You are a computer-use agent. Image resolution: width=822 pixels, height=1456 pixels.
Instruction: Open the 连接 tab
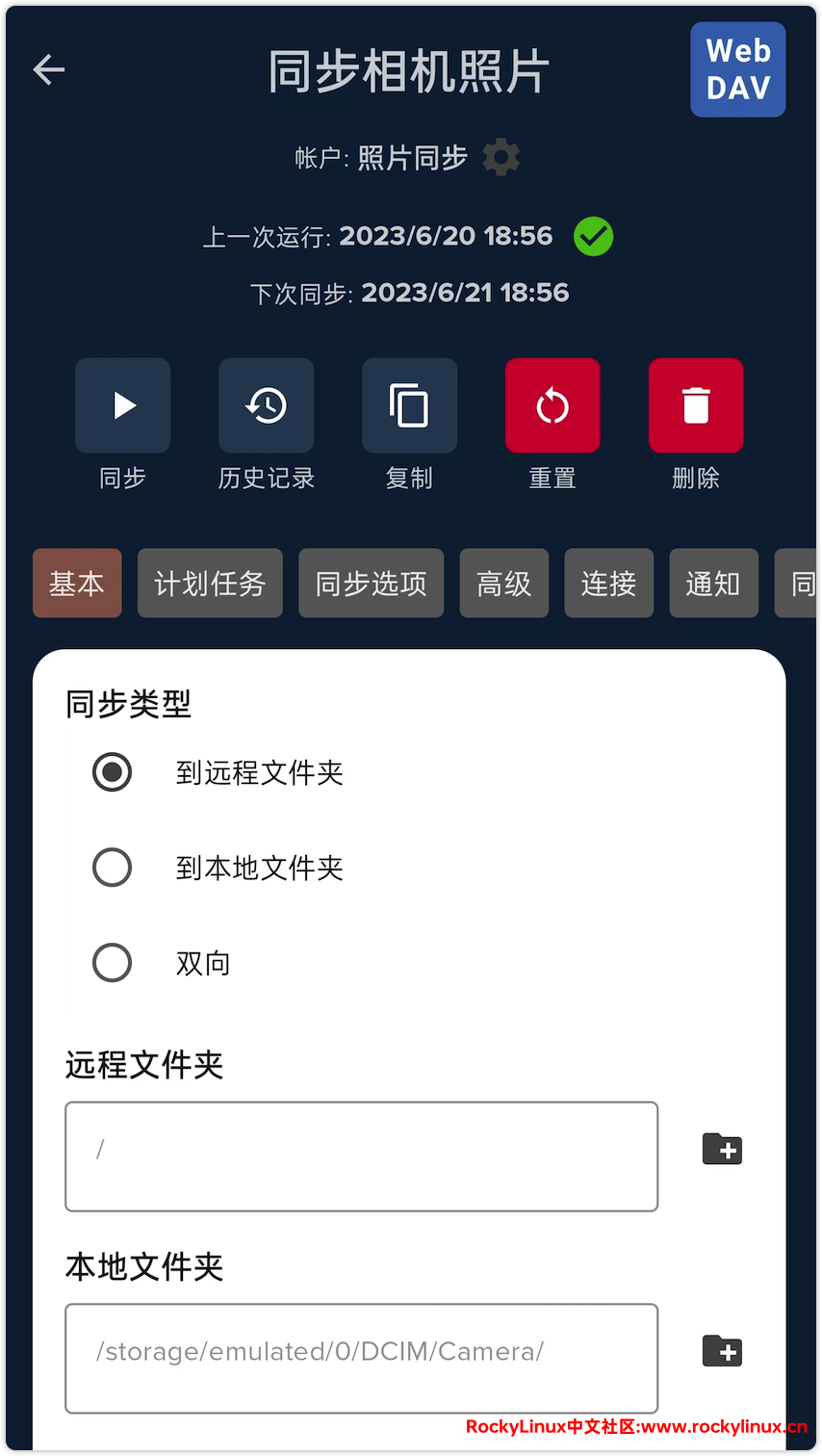point(608,584)
